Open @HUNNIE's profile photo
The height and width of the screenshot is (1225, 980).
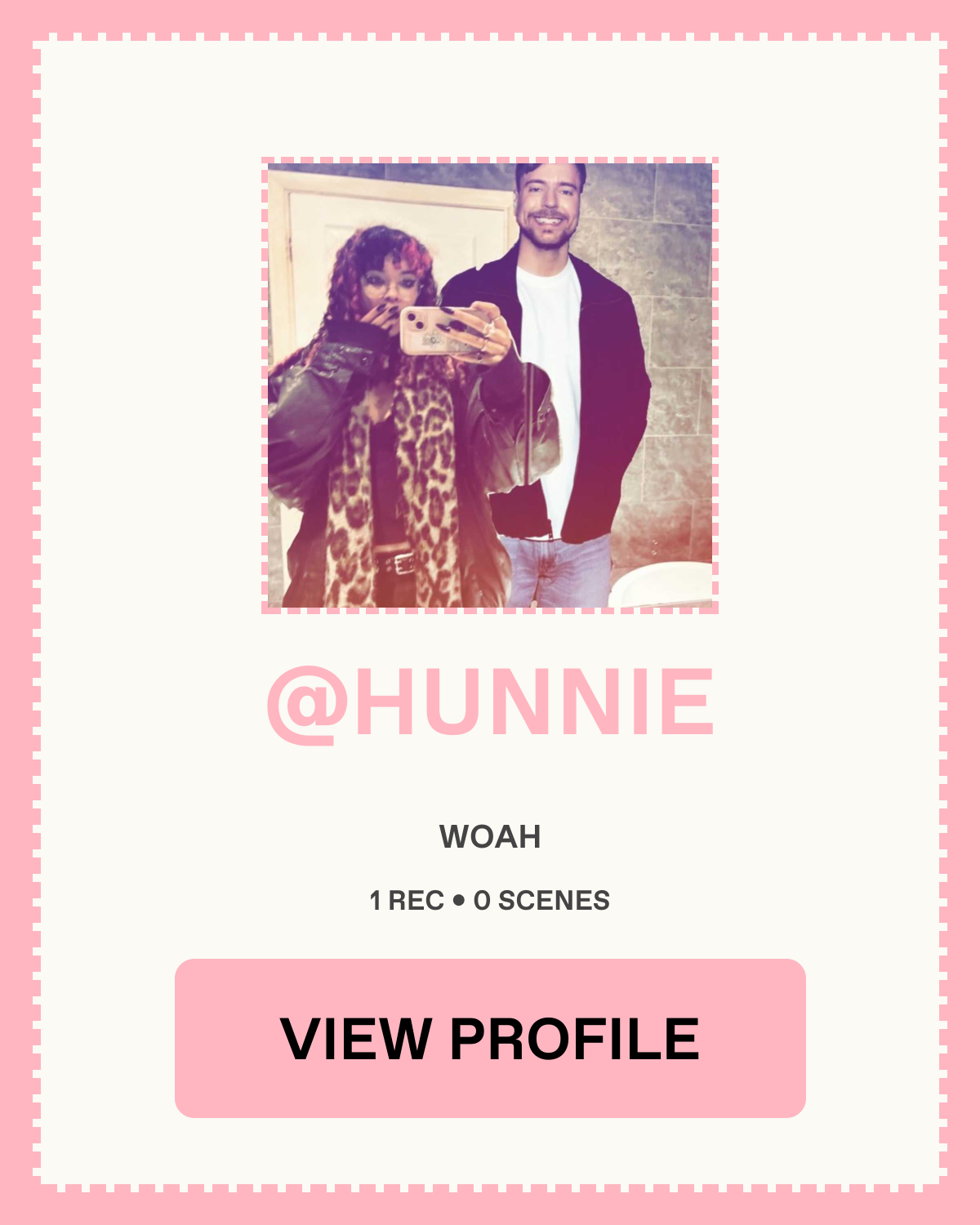click(x=490, y=385)
